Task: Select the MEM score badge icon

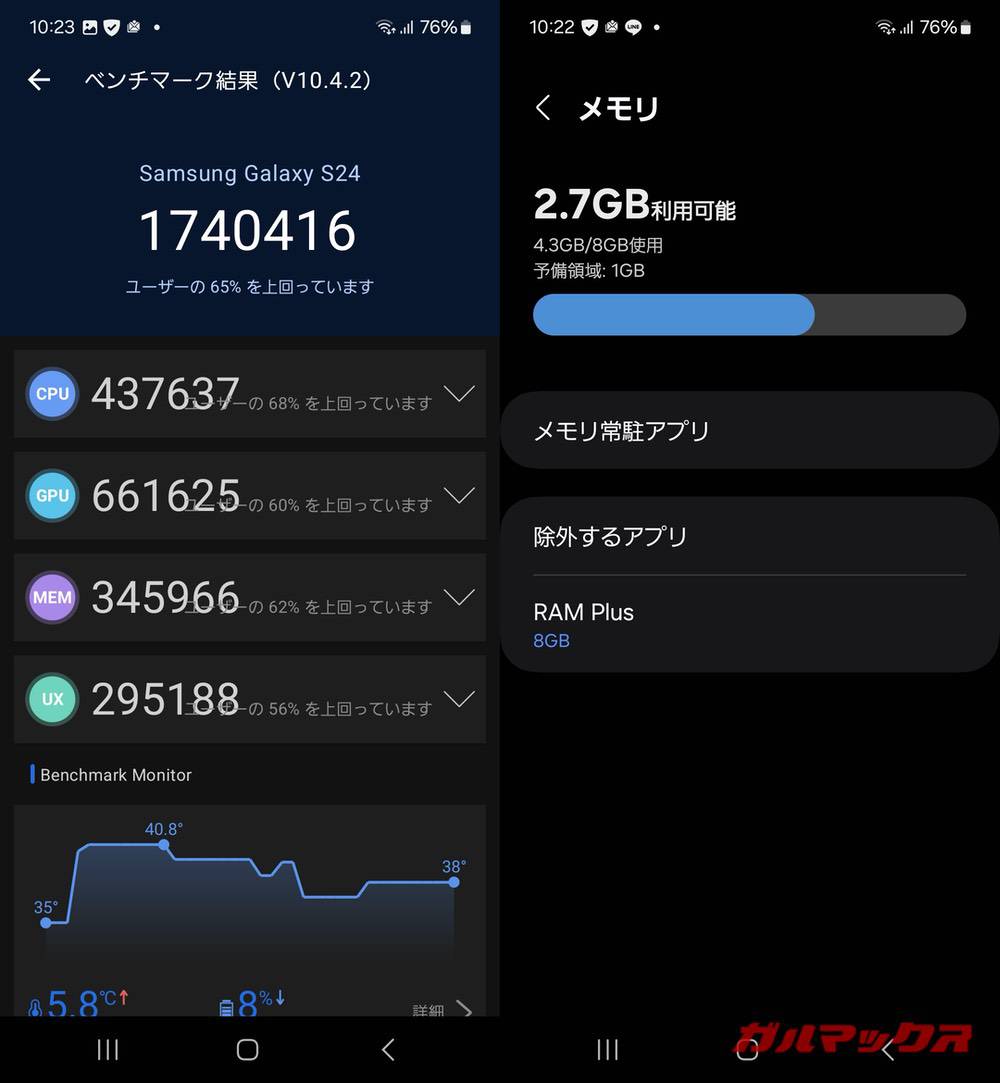Action: coord(52,597)
